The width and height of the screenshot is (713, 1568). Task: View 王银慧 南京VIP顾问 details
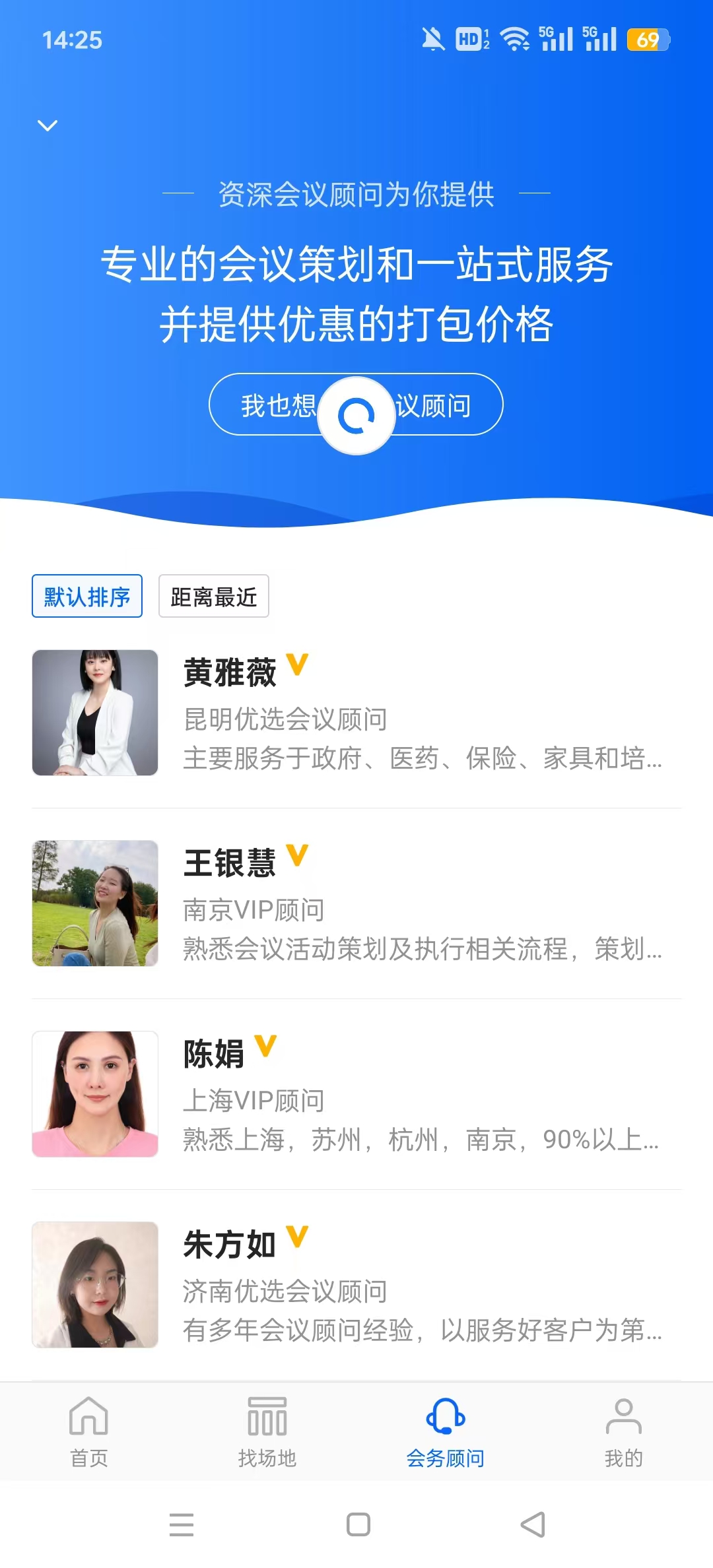[x=356, y=903]
